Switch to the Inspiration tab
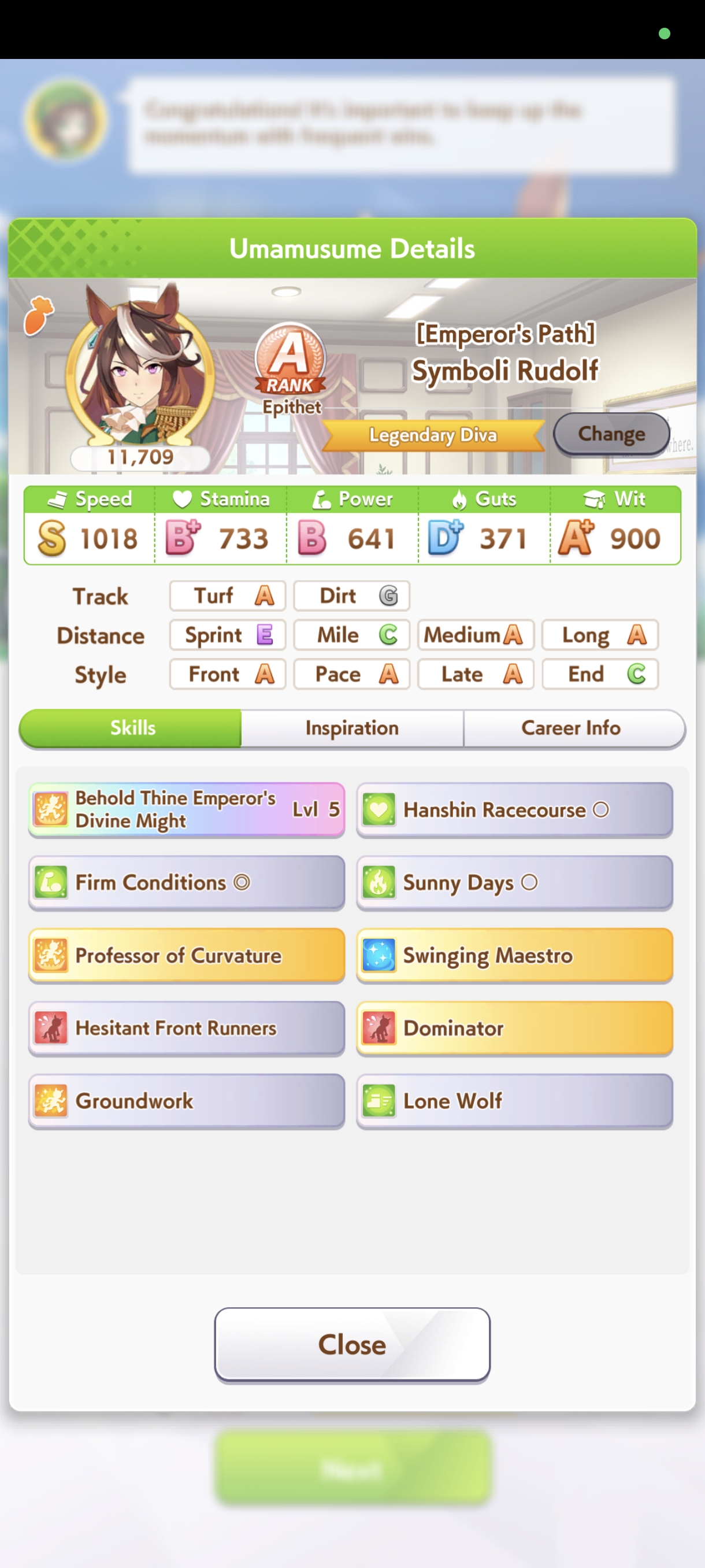This screenshot has width=705, height=1568. (352, 728)
